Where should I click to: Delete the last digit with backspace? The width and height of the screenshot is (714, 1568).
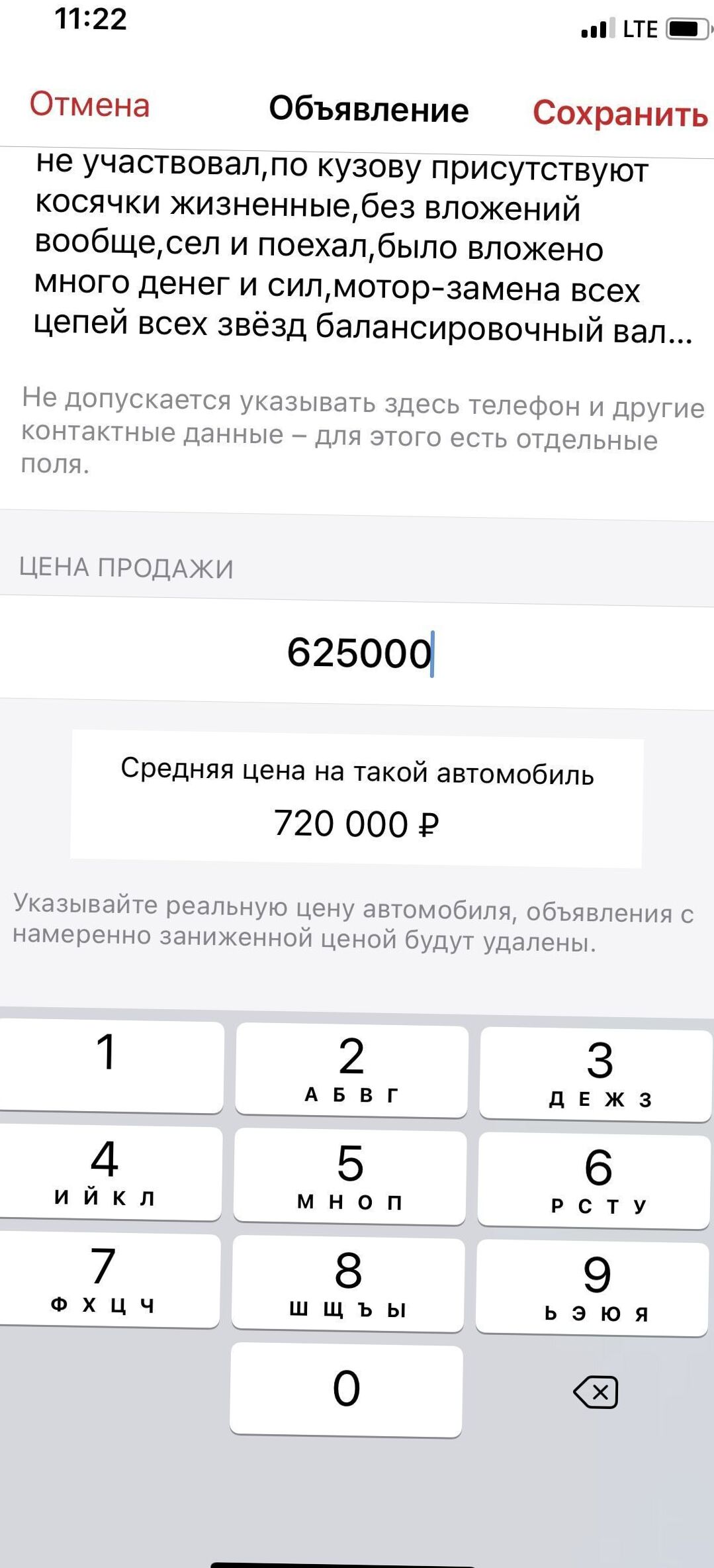(x=595, y=1391)
